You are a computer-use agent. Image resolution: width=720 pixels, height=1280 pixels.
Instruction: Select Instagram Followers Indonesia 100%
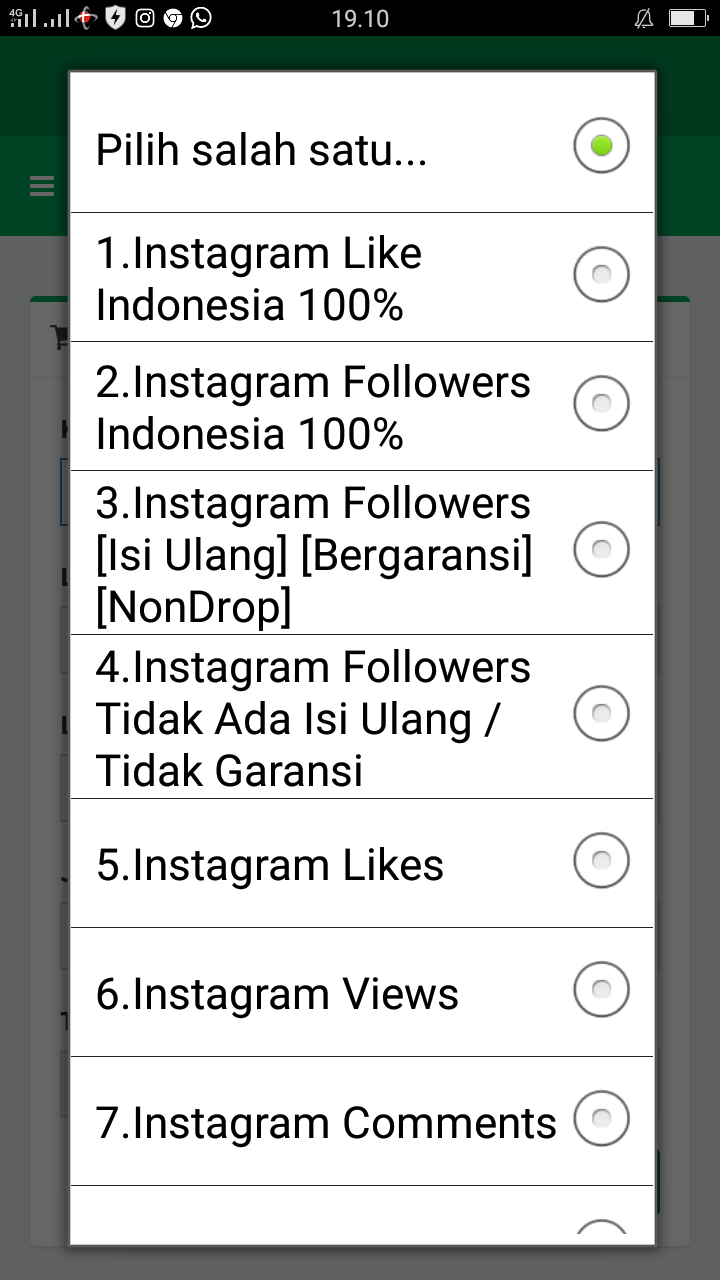coord(361,406)
